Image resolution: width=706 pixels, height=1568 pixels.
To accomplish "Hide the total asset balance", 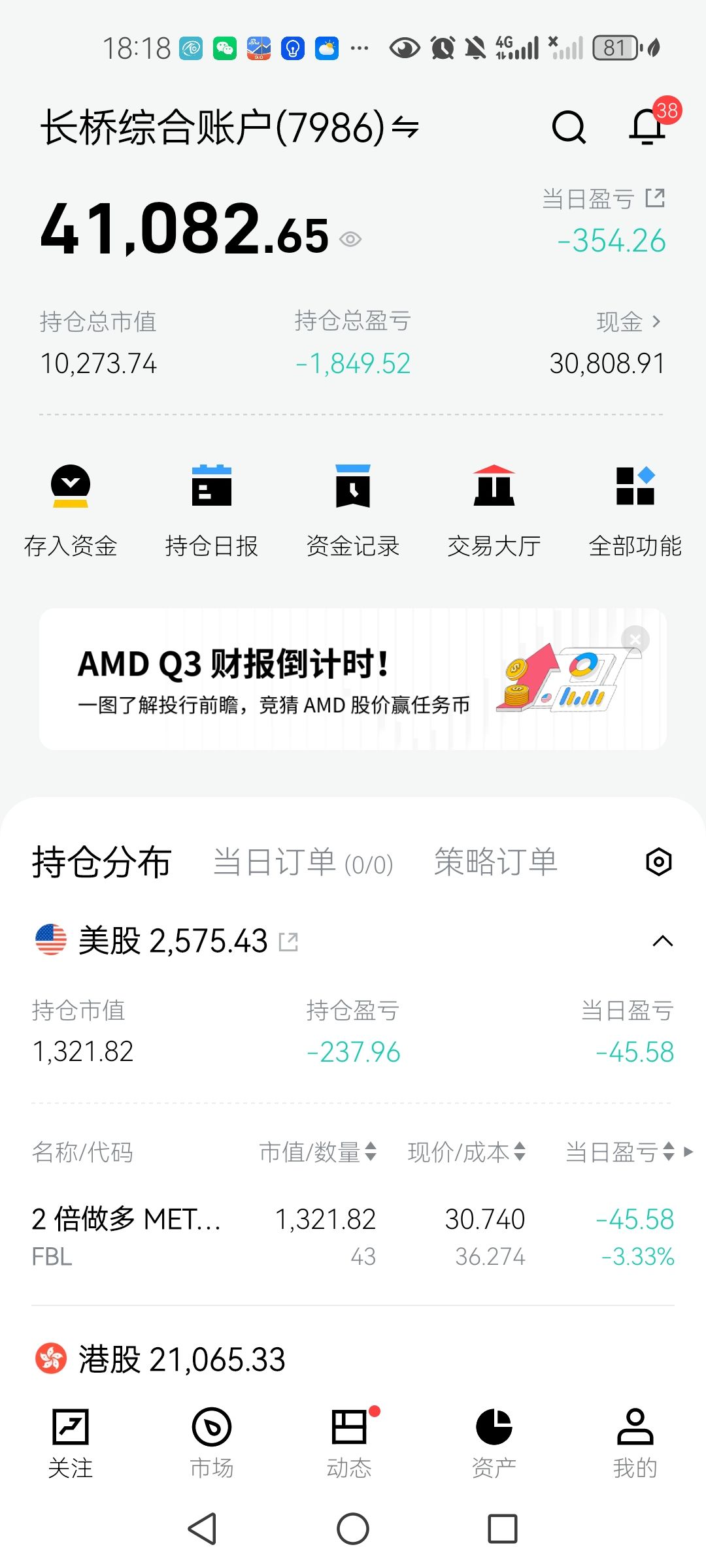I will 350,239.
